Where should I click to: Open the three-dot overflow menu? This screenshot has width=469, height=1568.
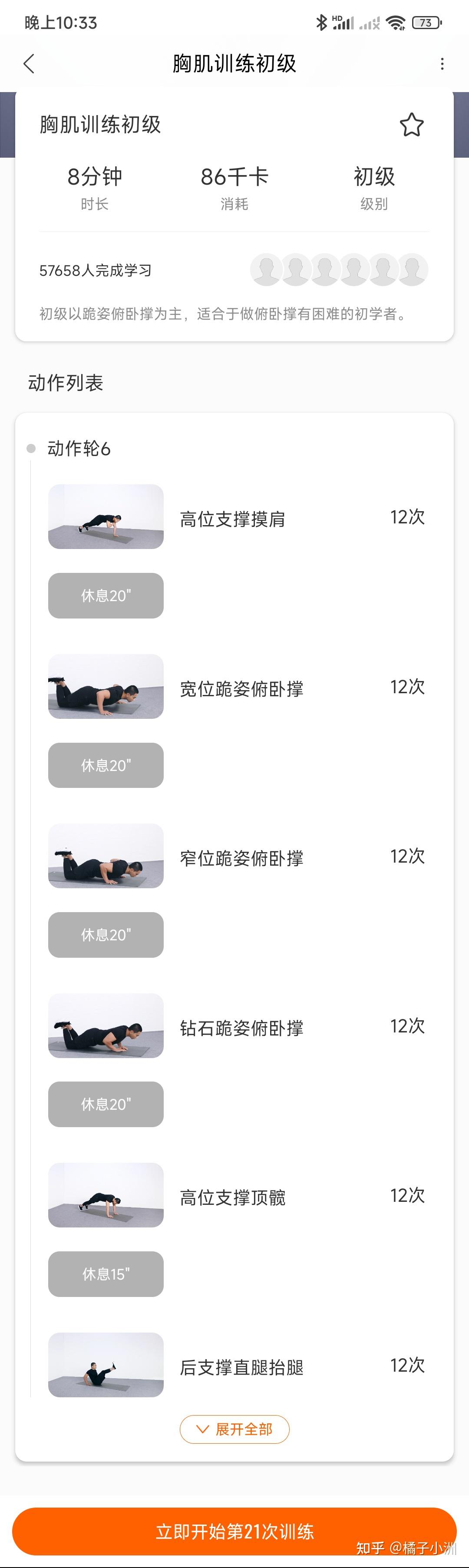[x=442, y=64]
